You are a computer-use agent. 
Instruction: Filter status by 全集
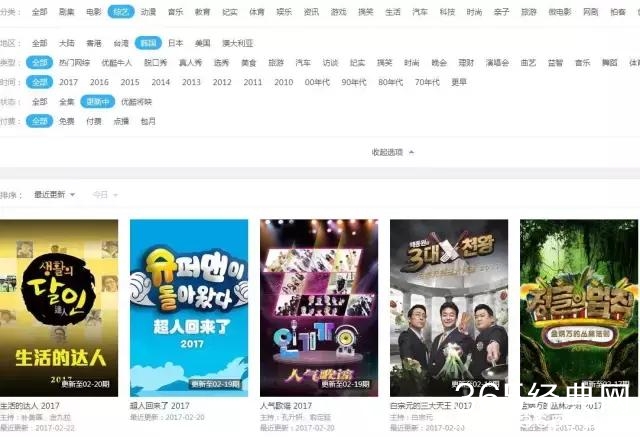point(66,102)
